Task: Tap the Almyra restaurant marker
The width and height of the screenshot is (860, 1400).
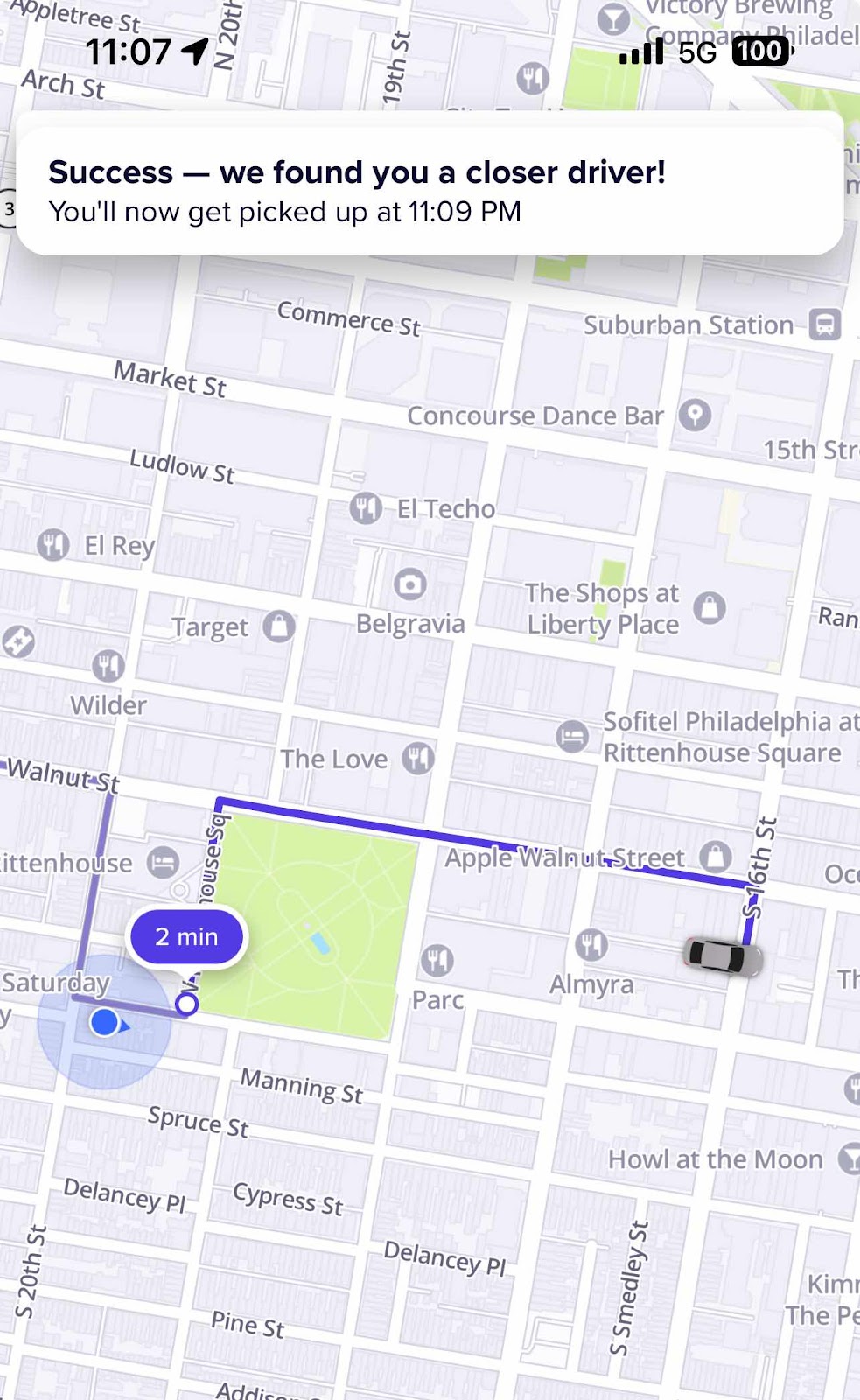Action: coord(591,945)
